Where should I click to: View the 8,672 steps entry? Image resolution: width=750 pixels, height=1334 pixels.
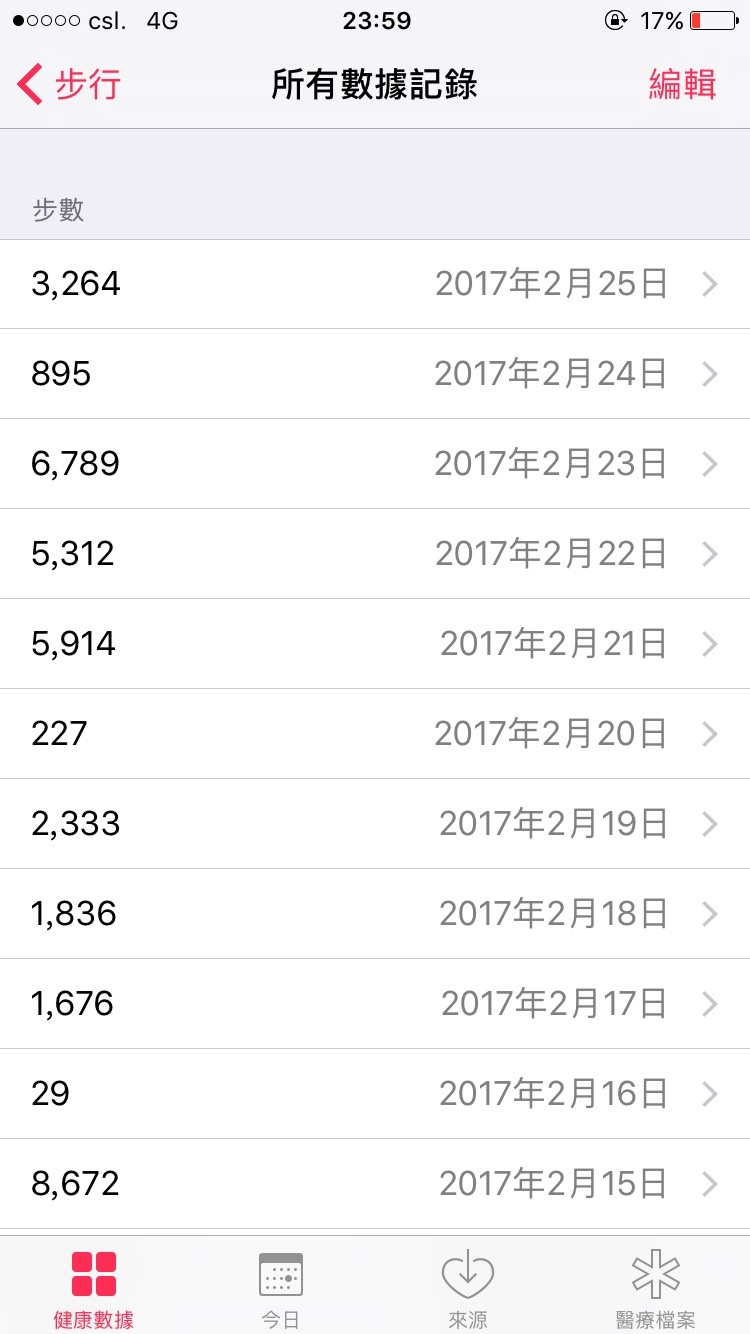[375, 1184]
